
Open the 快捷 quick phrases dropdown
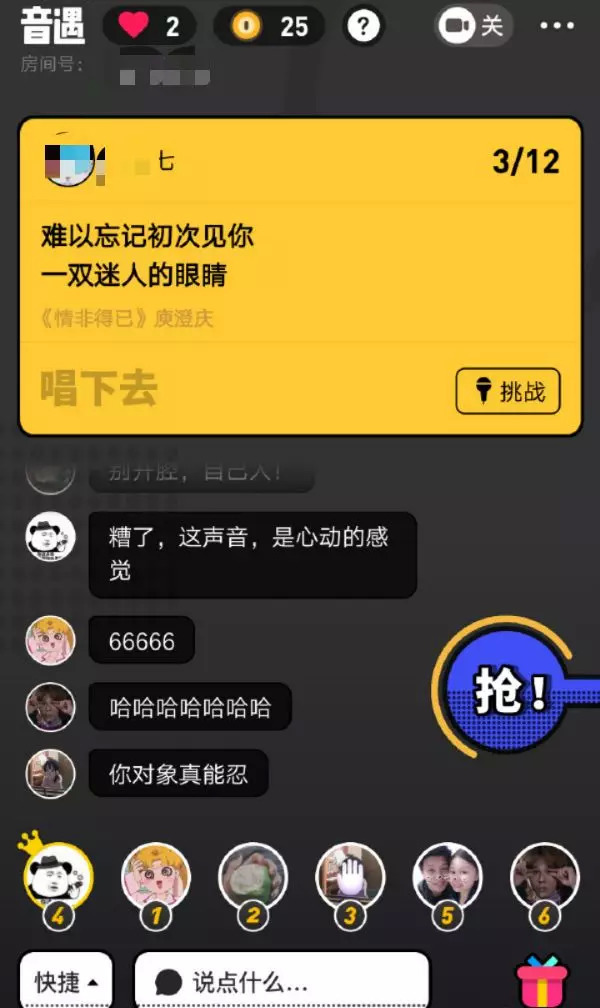(66, 981)
